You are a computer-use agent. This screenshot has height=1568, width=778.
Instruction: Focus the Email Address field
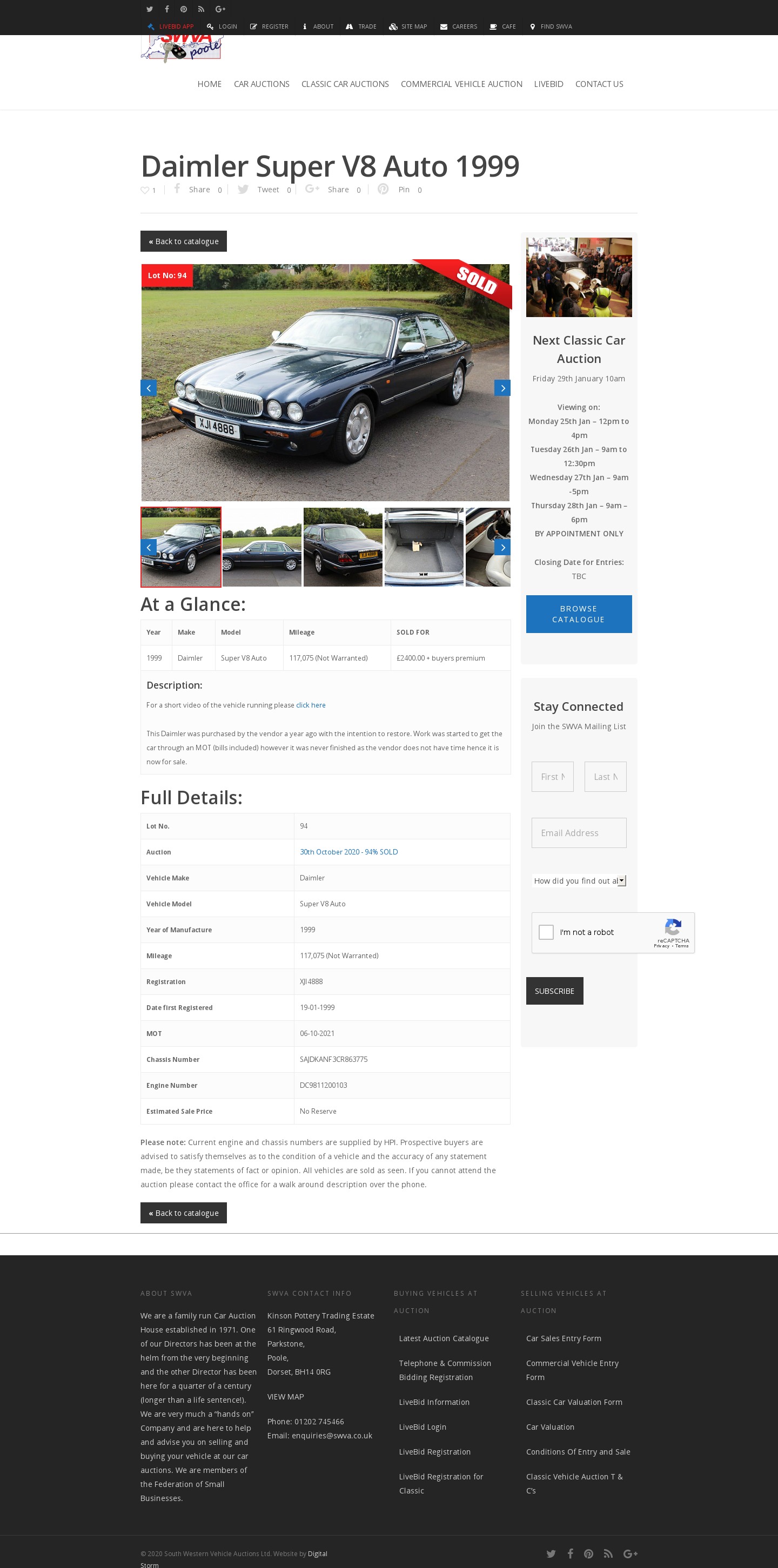pos(578,832)
